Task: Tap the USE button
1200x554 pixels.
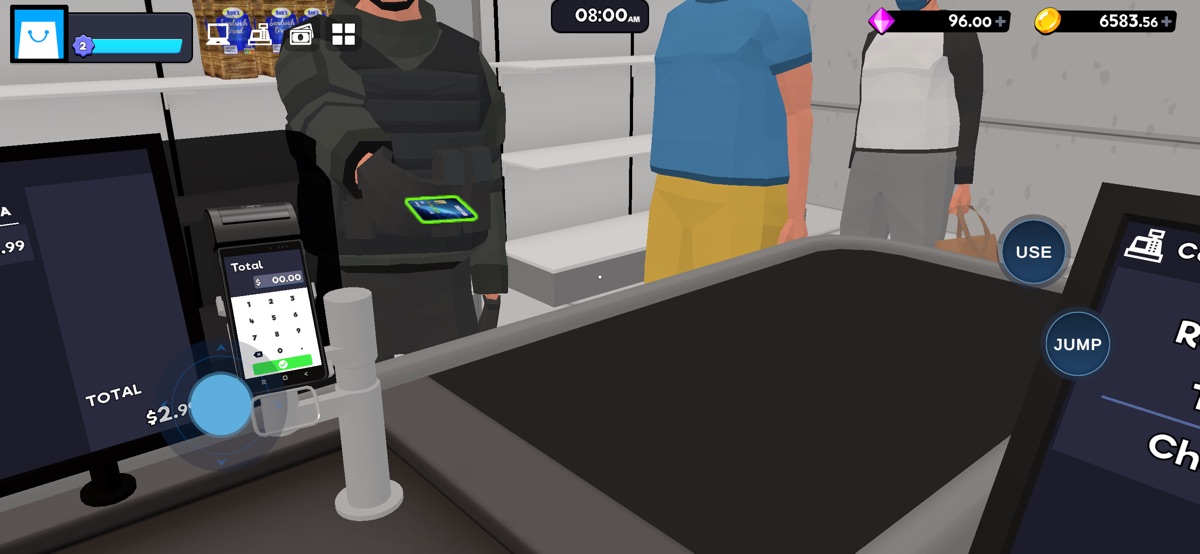Action: pyautogui.click(x=1033, y=251)
